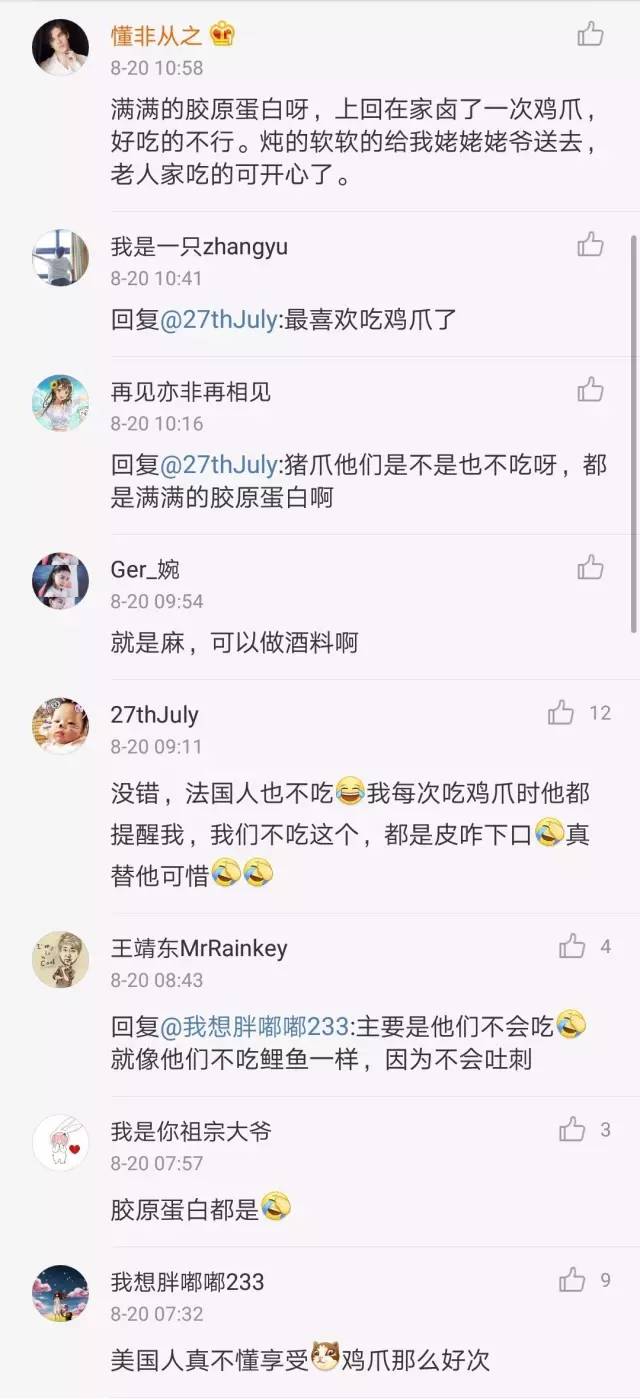The image size is (640, 1399).
Task: Like the comment by 懂非从之
Action: 591,35
